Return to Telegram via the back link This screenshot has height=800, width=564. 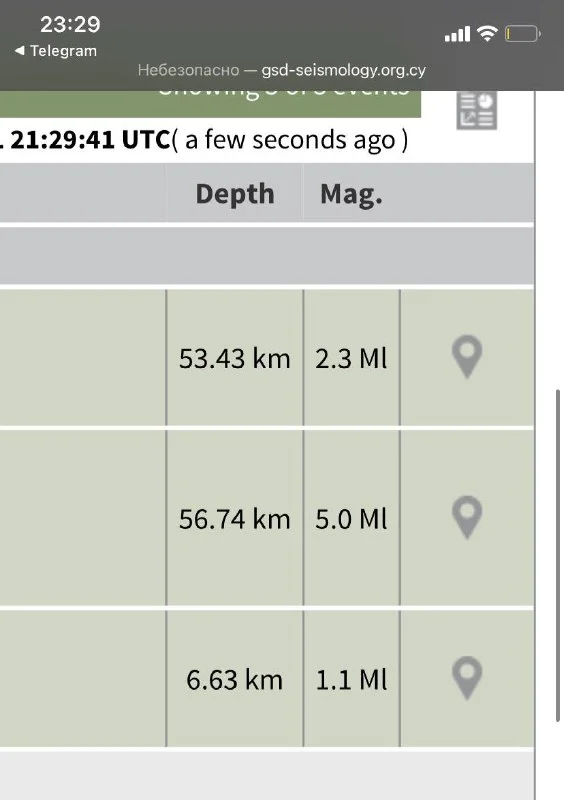tap(56, 51)
